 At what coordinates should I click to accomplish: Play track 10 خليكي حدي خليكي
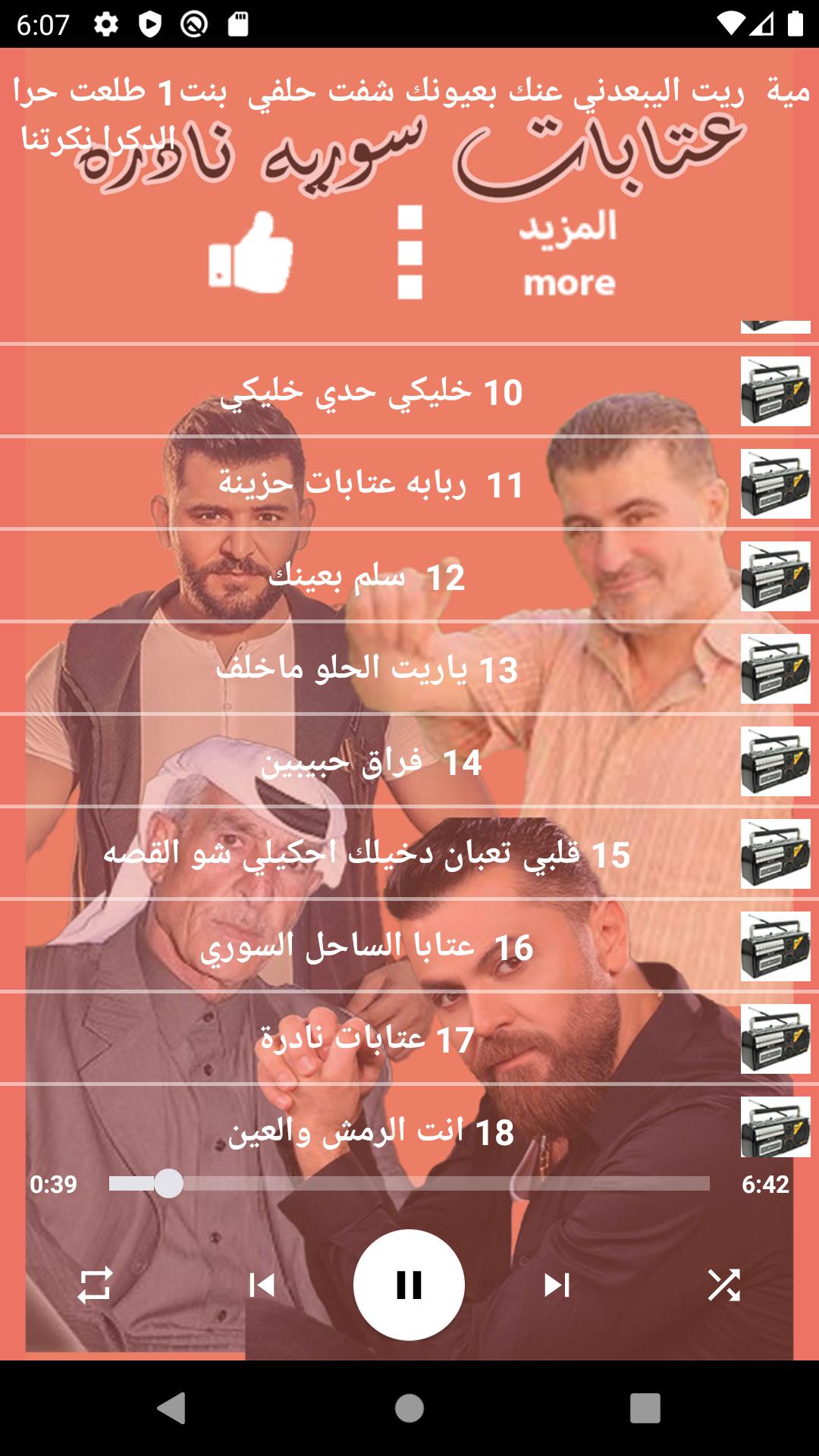pos(409,391)
